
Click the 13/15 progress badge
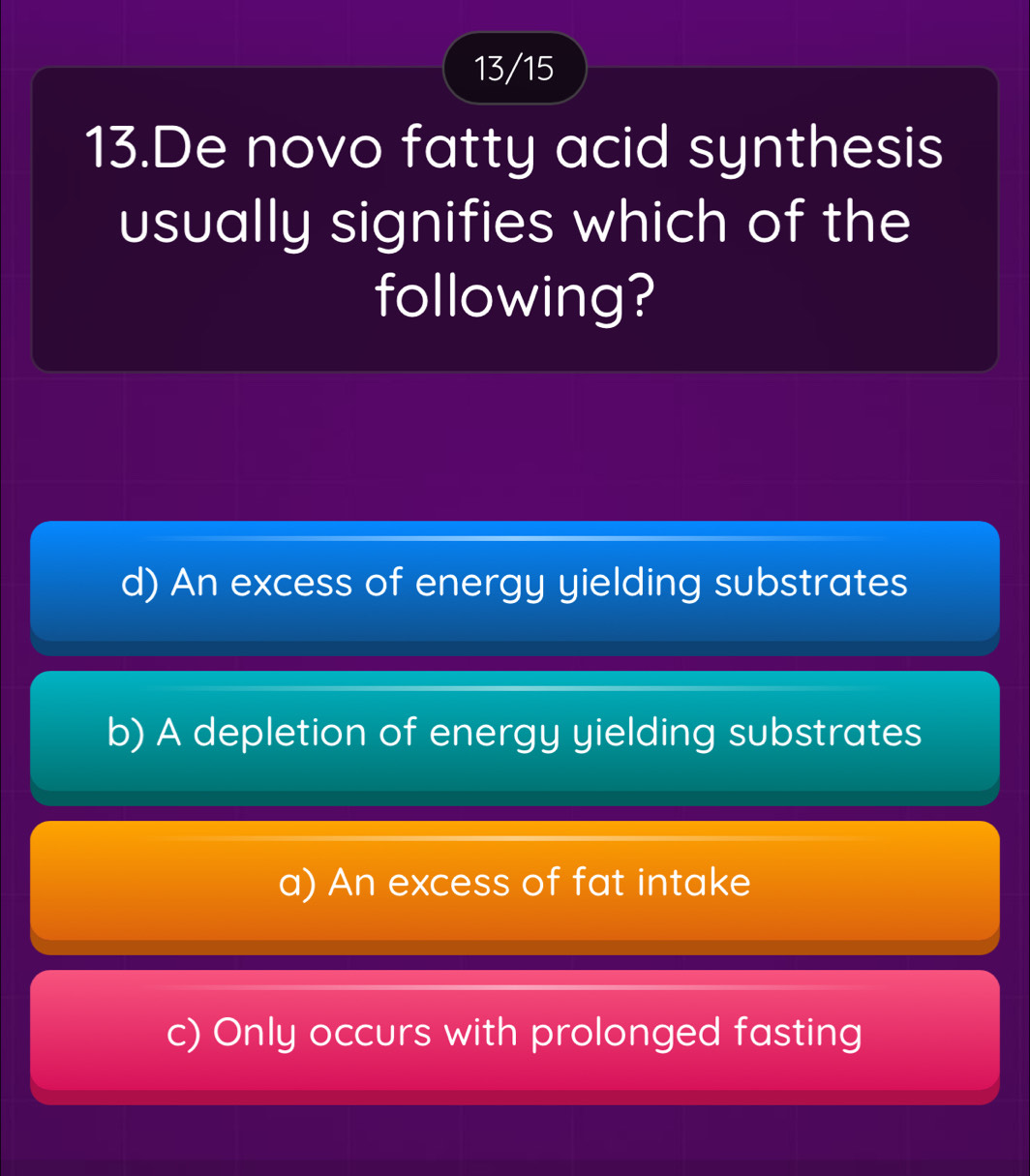(x=515, y=69)
